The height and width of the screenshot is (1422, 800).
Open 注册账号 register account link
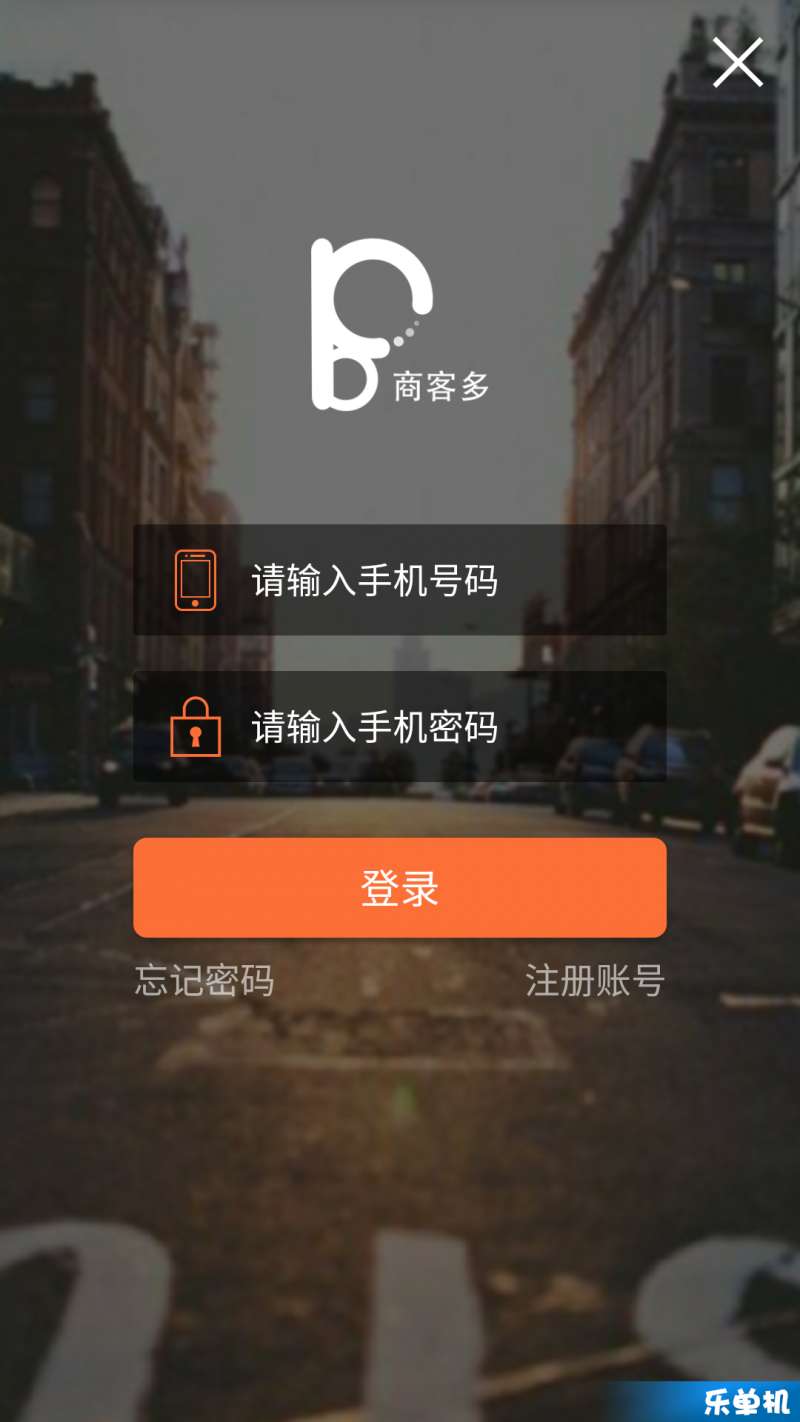click(x=595, y=981)
